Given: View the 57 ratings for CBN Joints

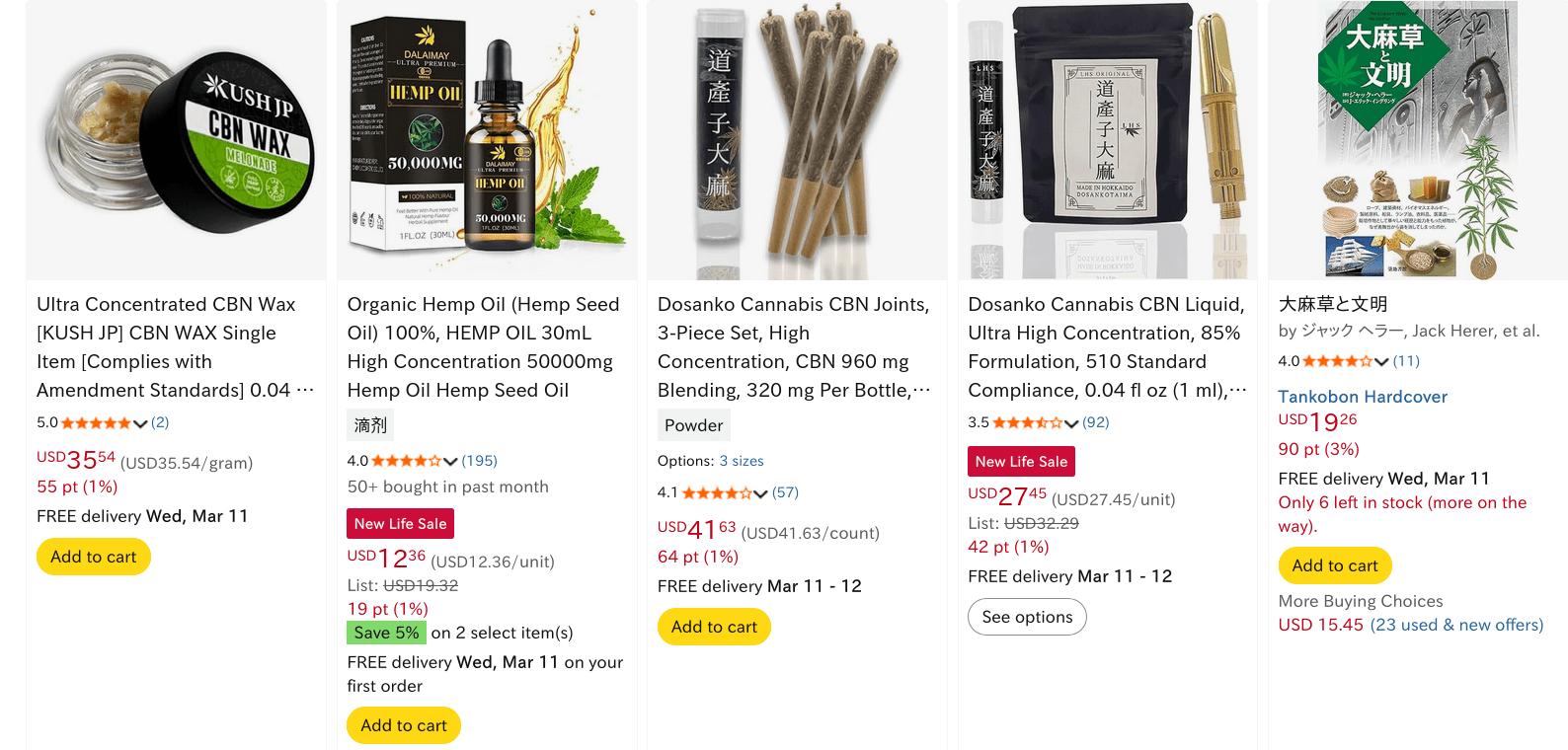Looking at the screenshot, I should tap(785, 492).
